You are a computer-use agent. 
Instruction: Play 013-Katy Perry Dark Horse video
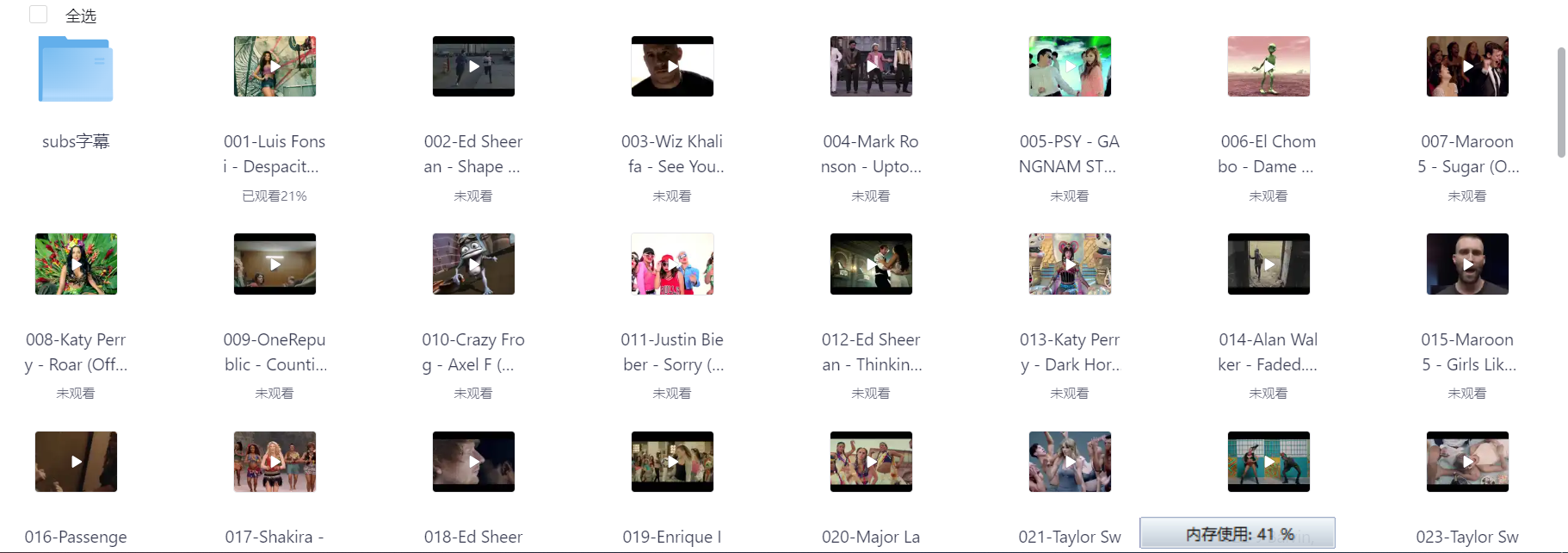pyautogui.click(x=1070, y=264)
